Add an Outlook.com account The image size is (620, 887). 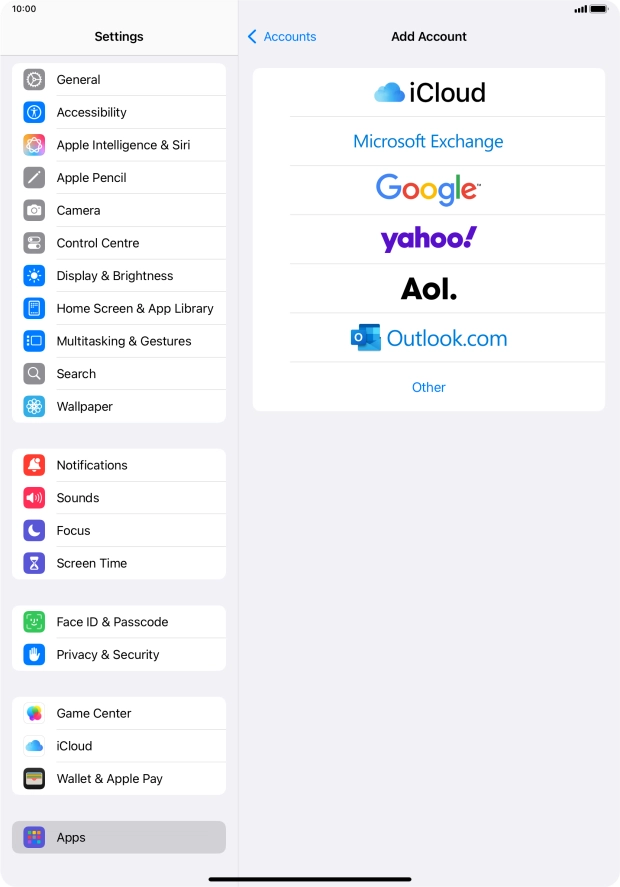[429, 338]
